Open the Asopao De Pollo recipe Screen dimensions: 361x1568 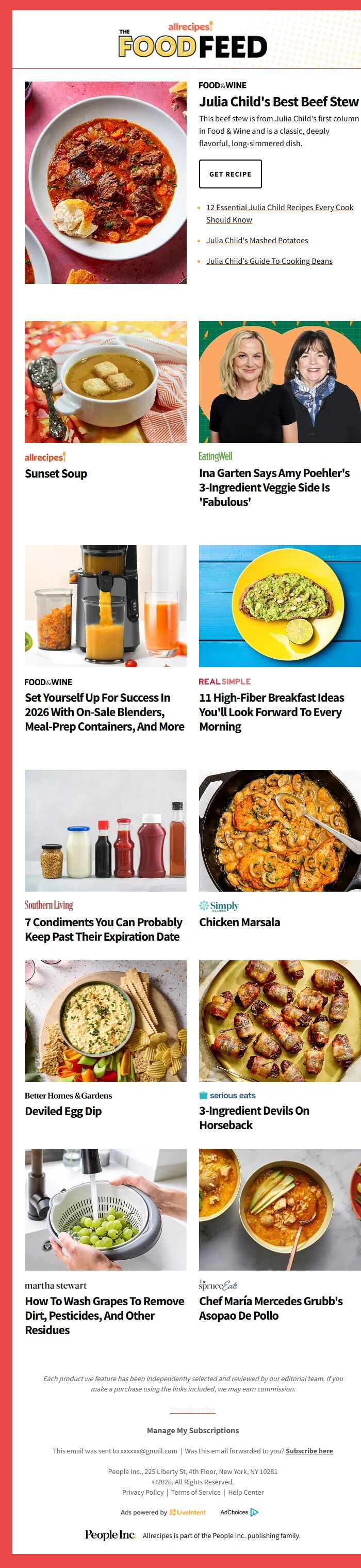[270, 1308]
